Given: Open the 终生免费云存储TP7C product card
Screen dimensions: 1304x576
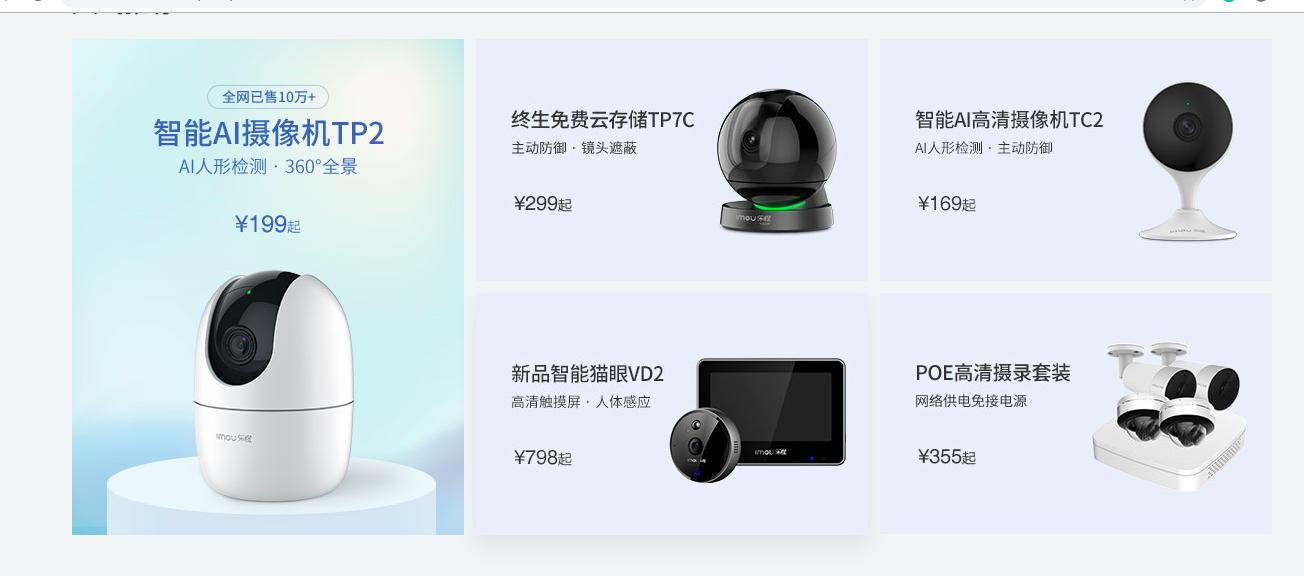Looking at the screenshot, I should pyautogui.click(x=671, y=160).
